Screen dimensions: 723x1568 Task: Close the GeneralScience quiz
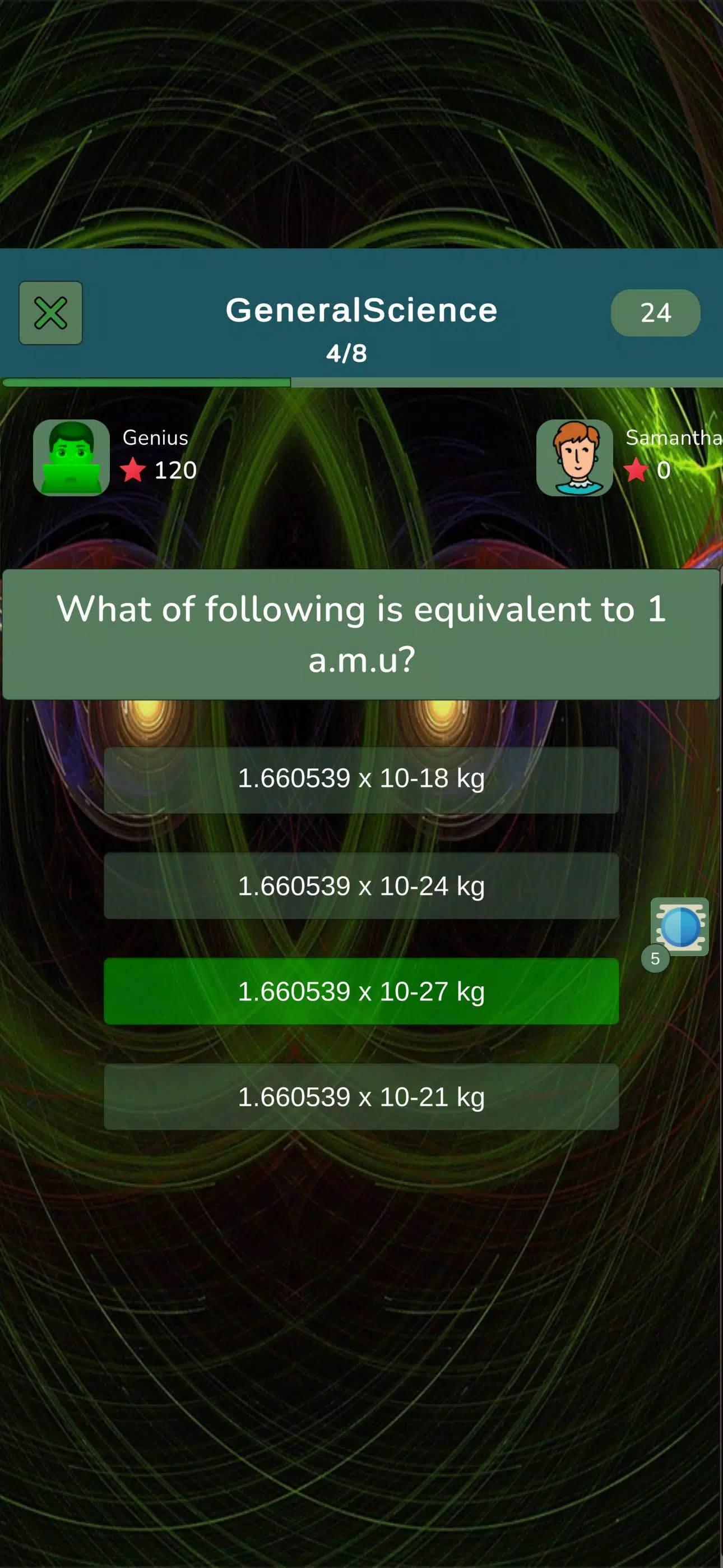tap(50, 313)
